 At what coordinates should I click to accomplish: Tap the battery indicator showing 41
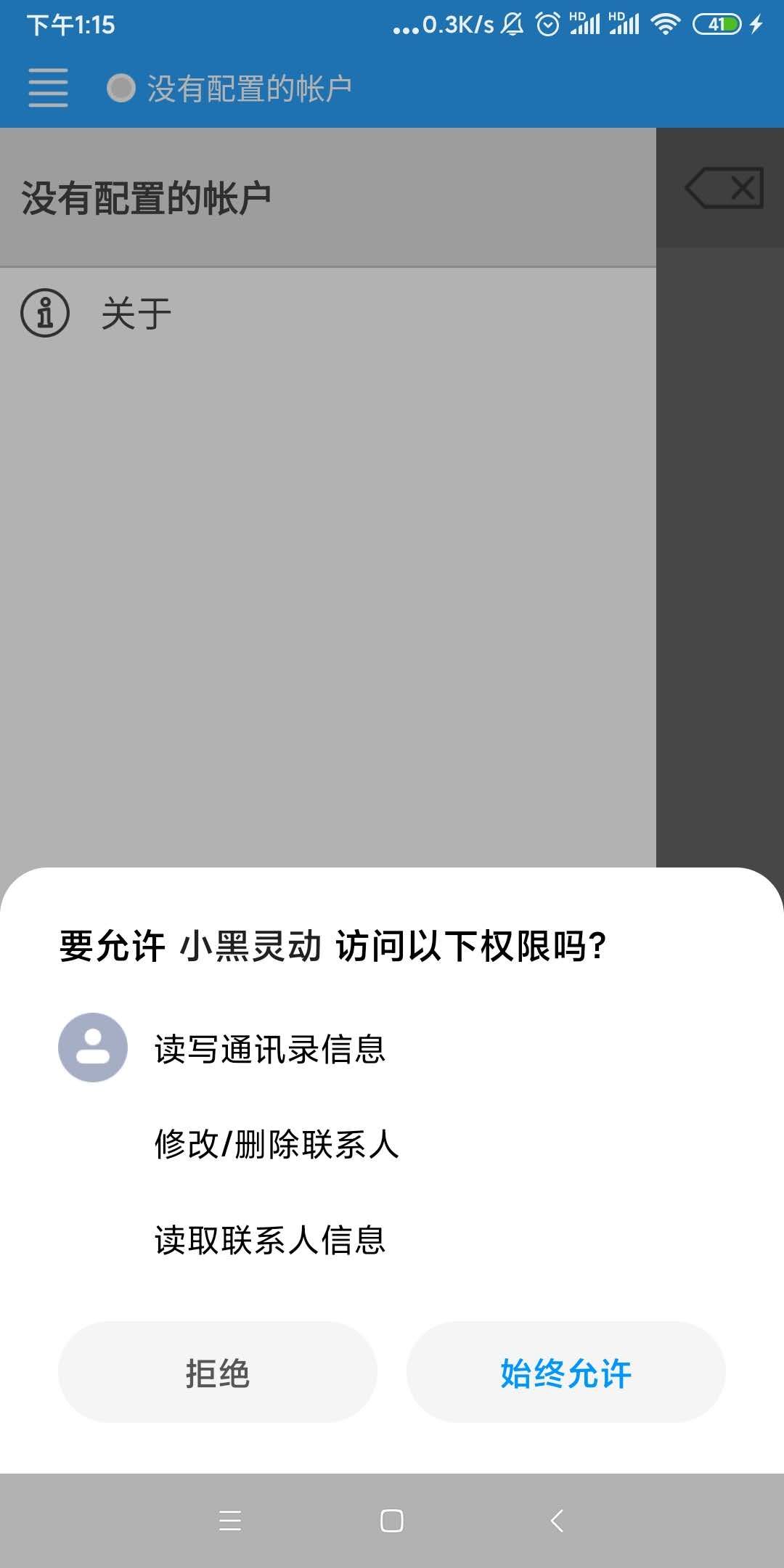point(715,24)
